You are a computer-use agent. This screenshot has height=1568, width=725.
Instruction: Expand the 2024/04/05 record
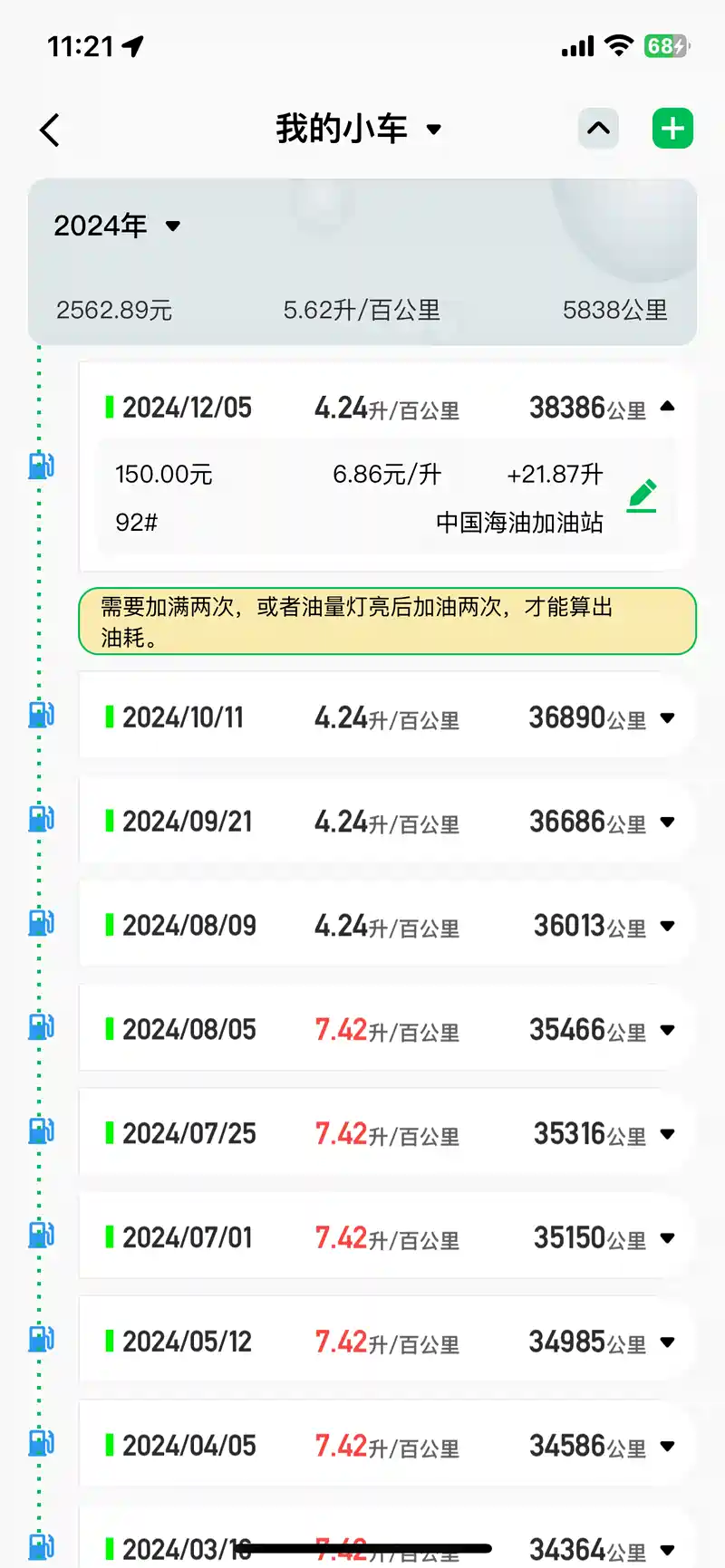[x=668, y=1447]
